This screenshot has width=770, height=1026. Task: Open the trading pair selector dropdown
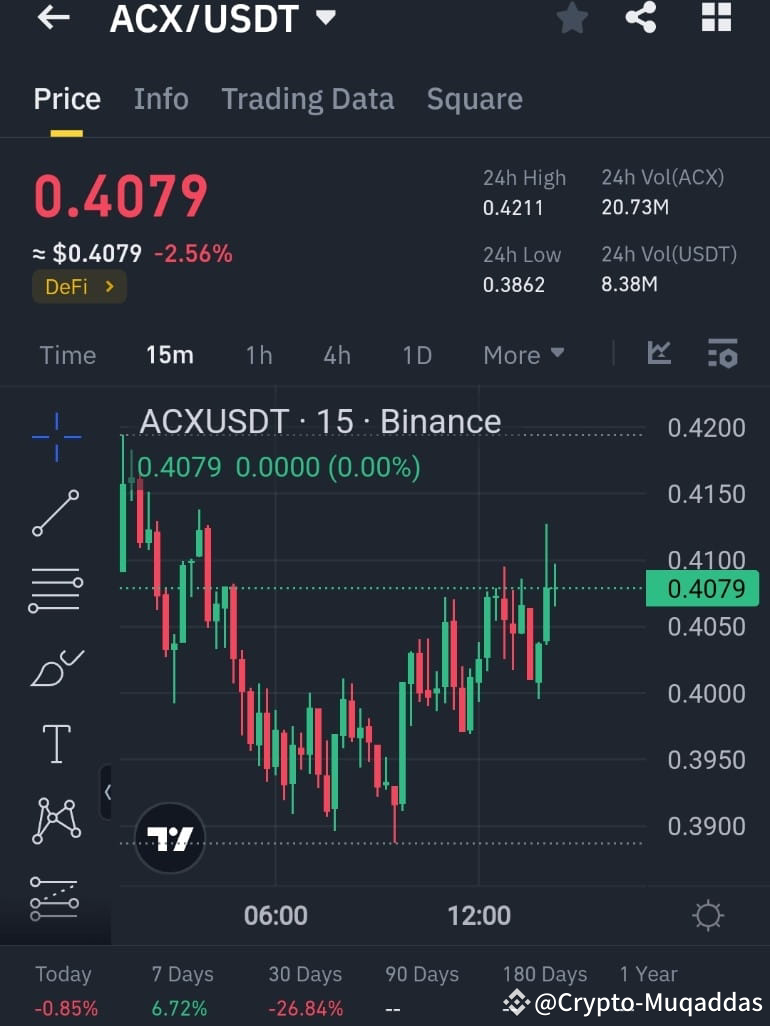tap(224, 18)
